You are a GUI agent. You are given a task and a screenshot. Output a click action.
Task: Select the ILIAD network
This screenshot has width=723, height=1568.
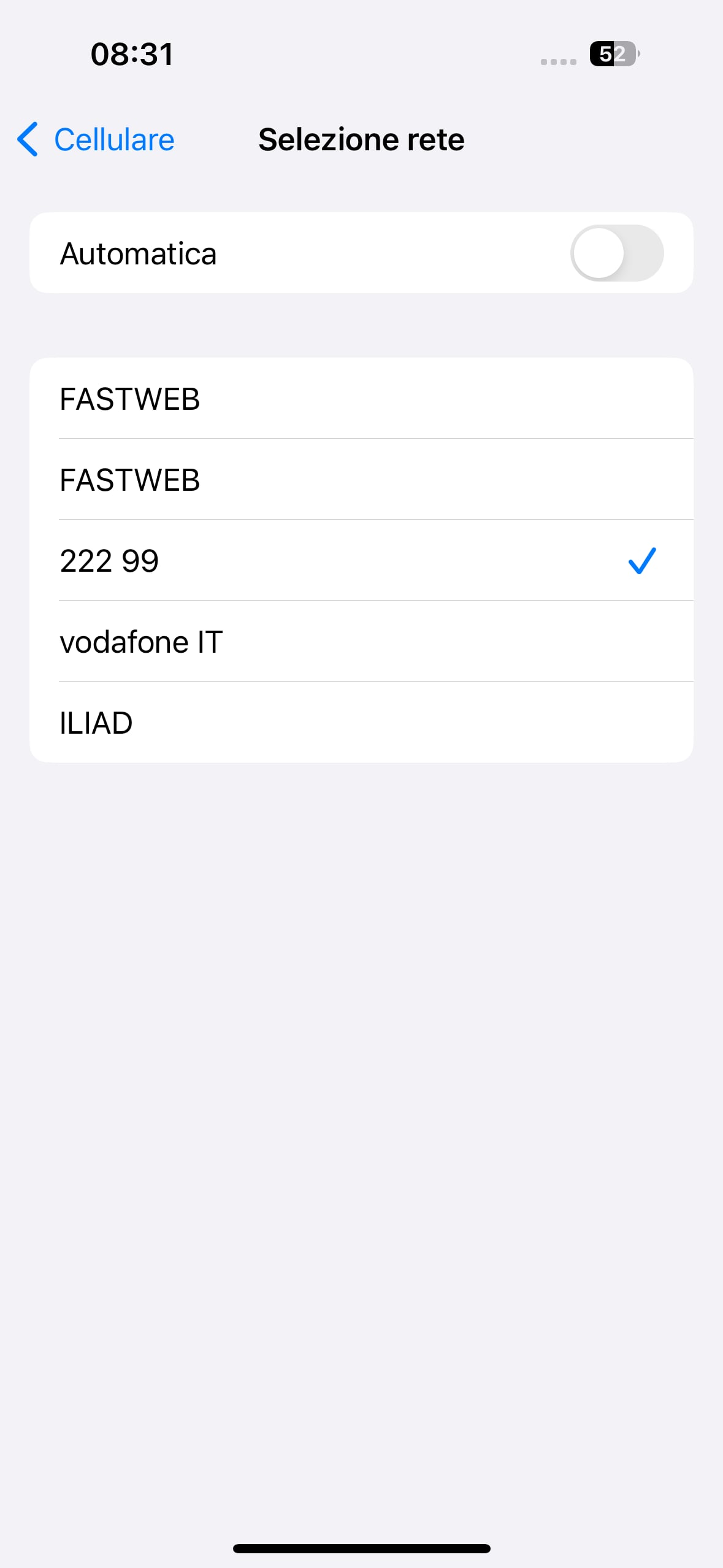(x=361, y=722)
